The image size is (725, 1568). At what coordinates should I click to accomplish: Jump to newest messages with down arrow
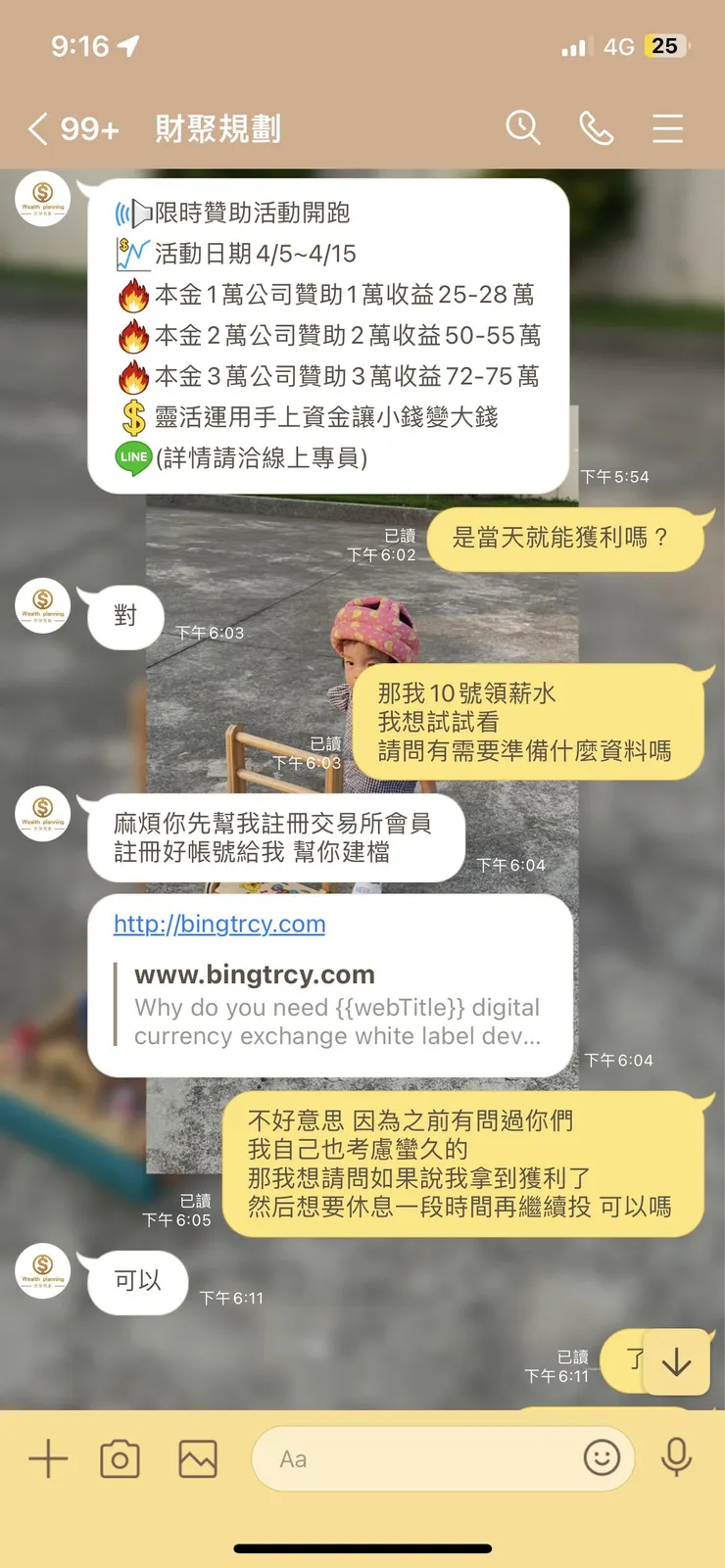pyautogui.click(x=676, y=1361)
